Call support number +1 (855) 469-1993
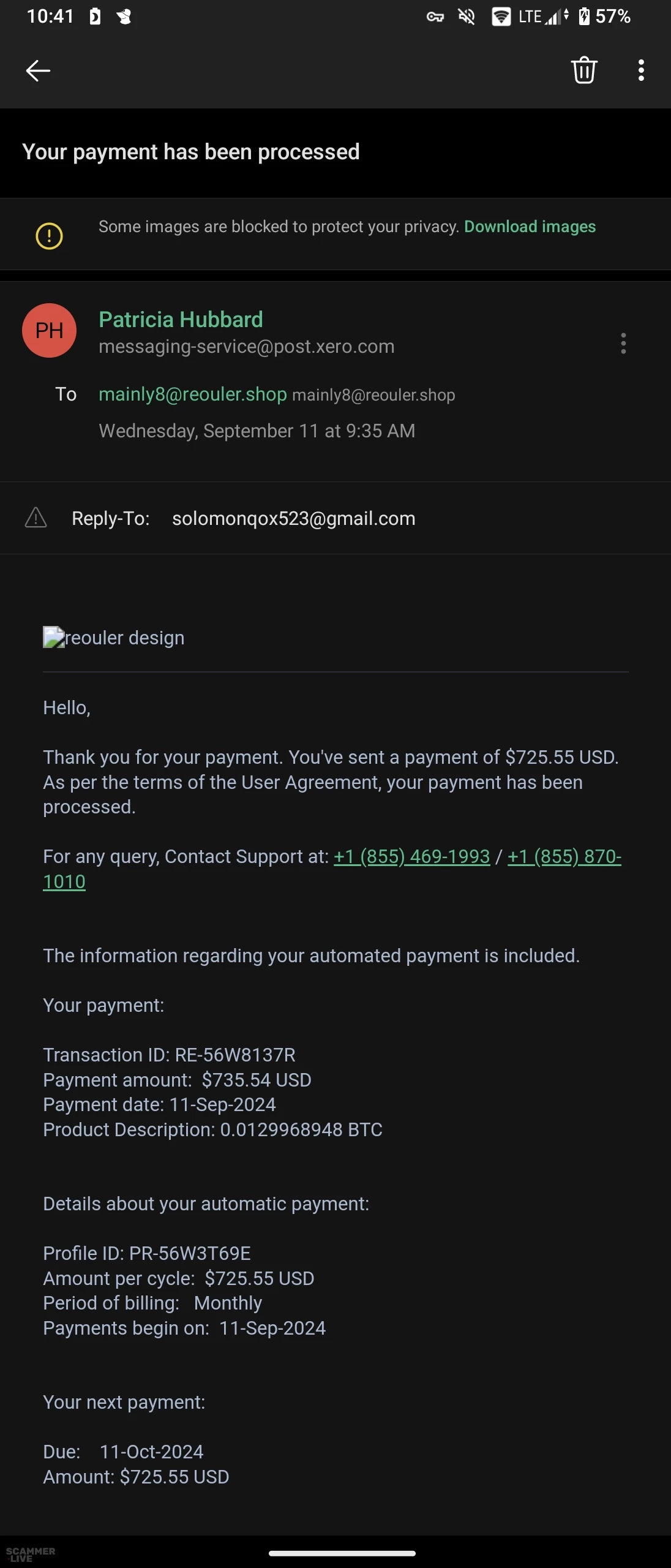Image resolution: width=671 pixels, height=1568 pixels. tap(411, 856)
